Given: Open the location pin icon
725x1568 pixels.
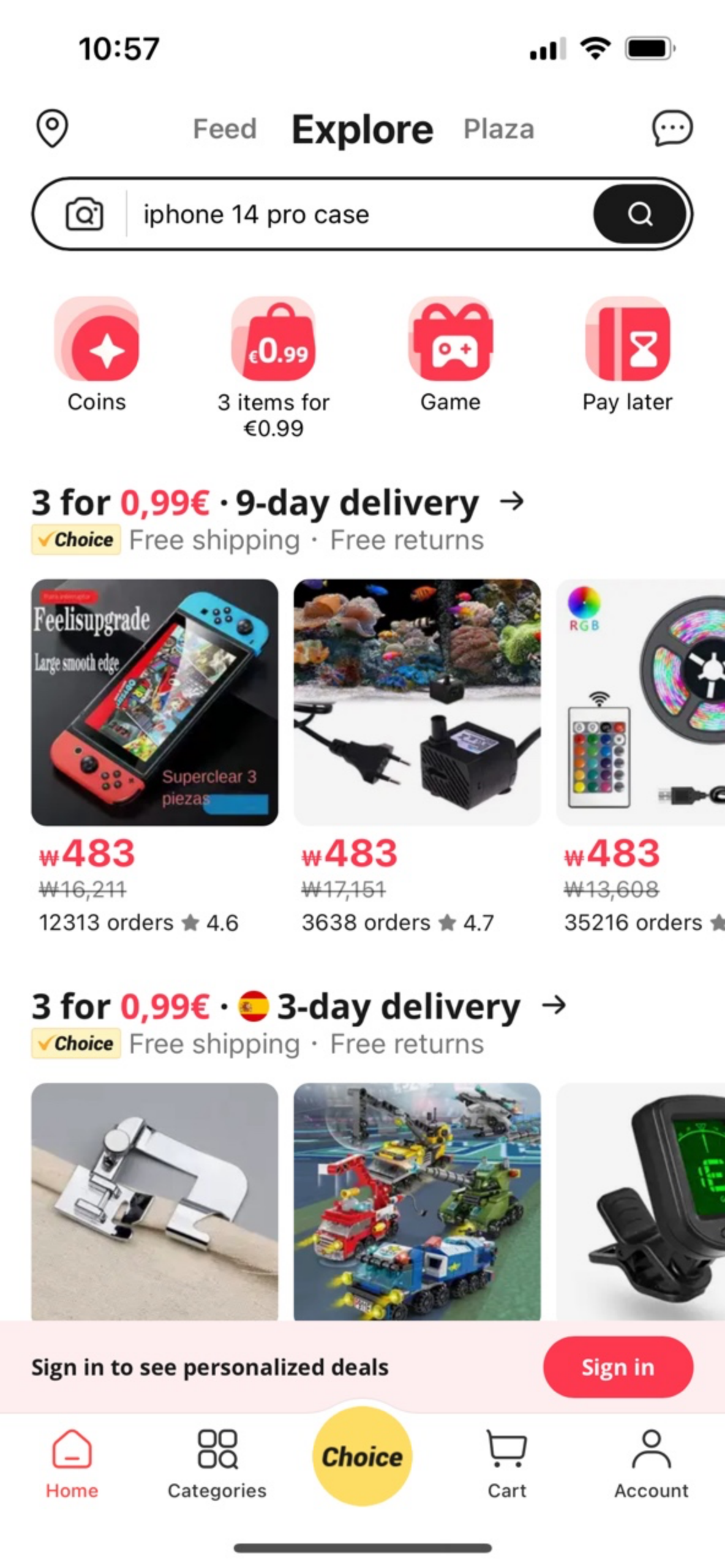Looking at the screenshot, I should point(52,129).
